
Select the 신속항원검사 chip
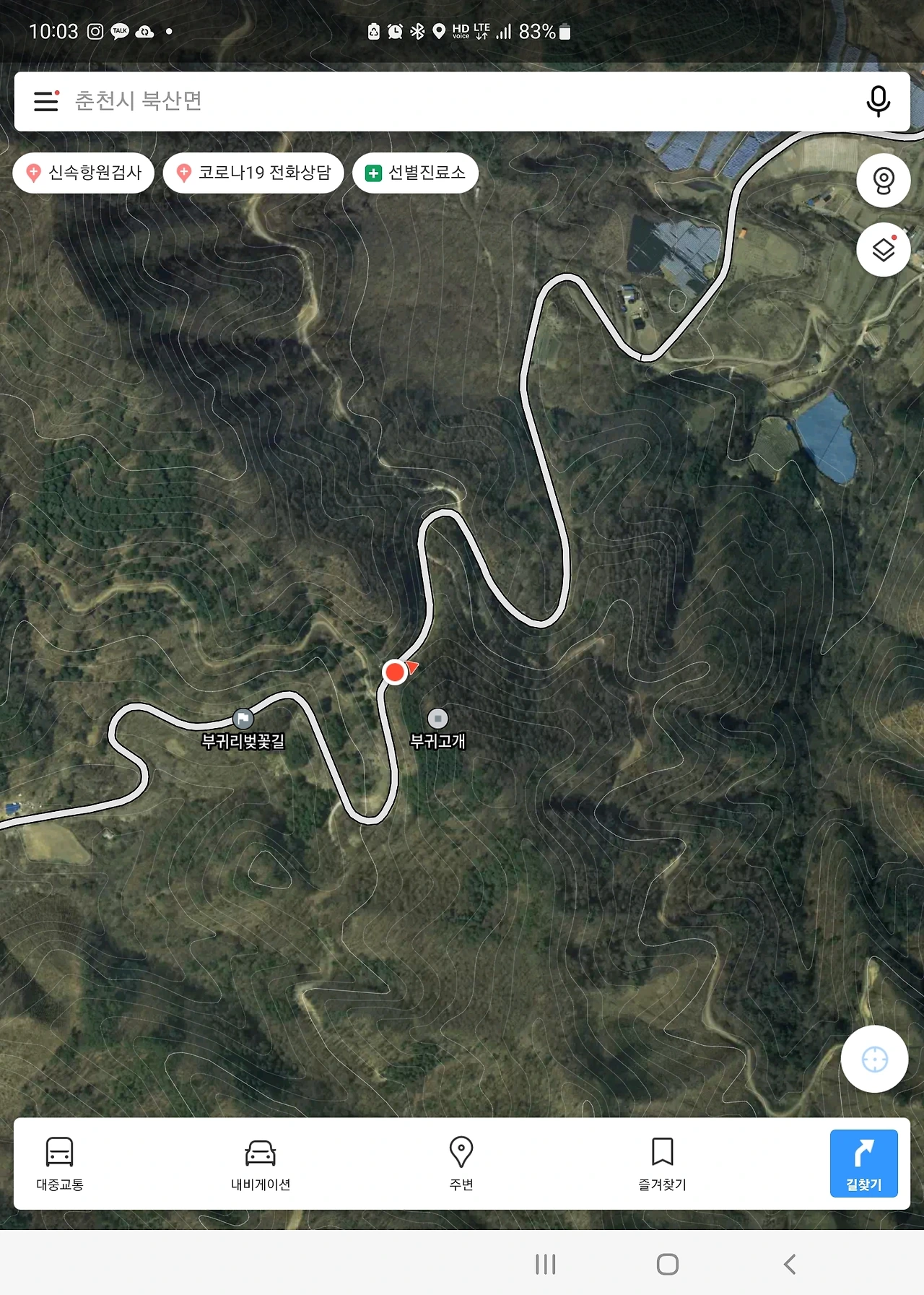tap(84, 173)
